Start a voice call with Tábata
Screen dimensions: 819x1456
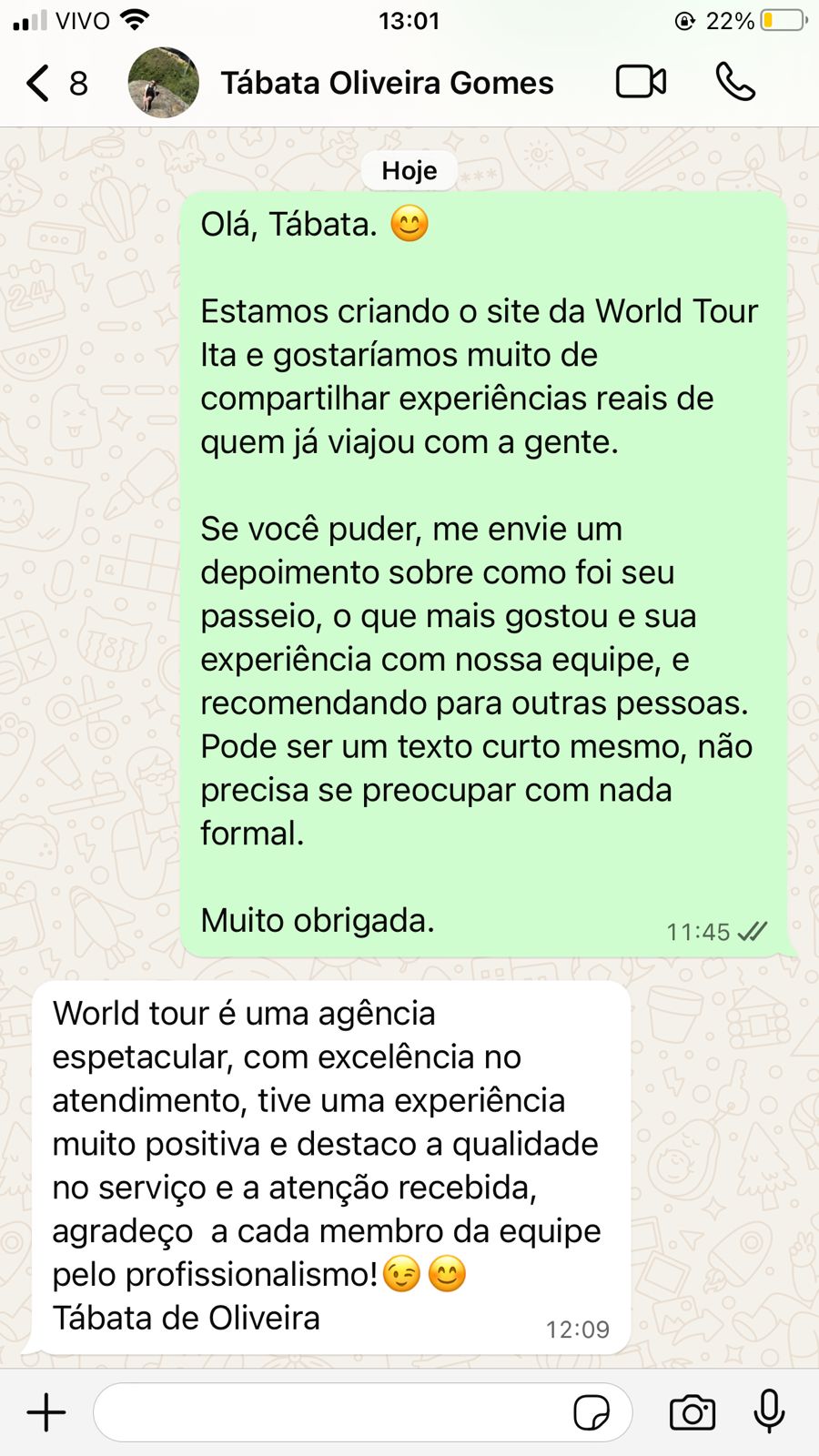click(735, 82)
